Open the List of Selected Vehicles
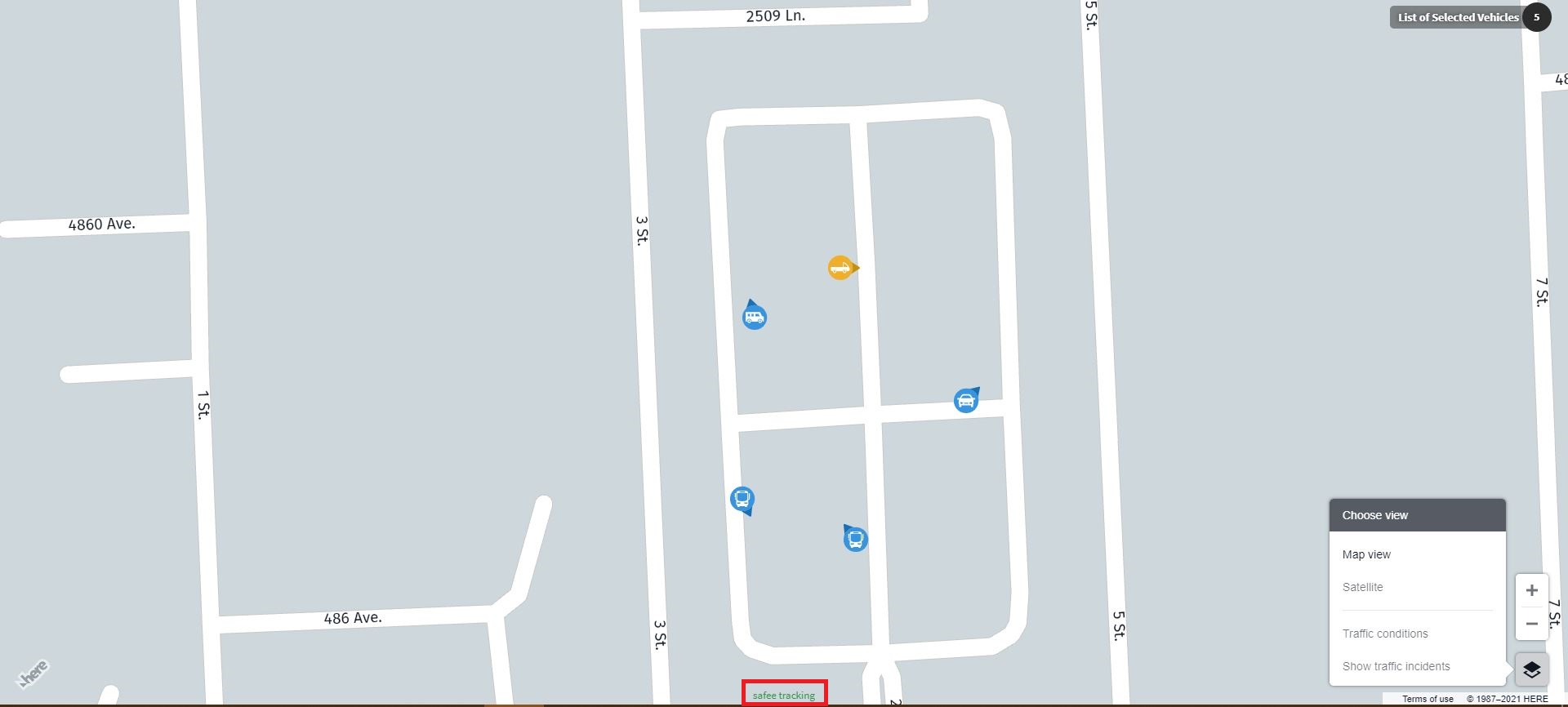Viewport: 1568px width, 707px height. coord(1459,17)
